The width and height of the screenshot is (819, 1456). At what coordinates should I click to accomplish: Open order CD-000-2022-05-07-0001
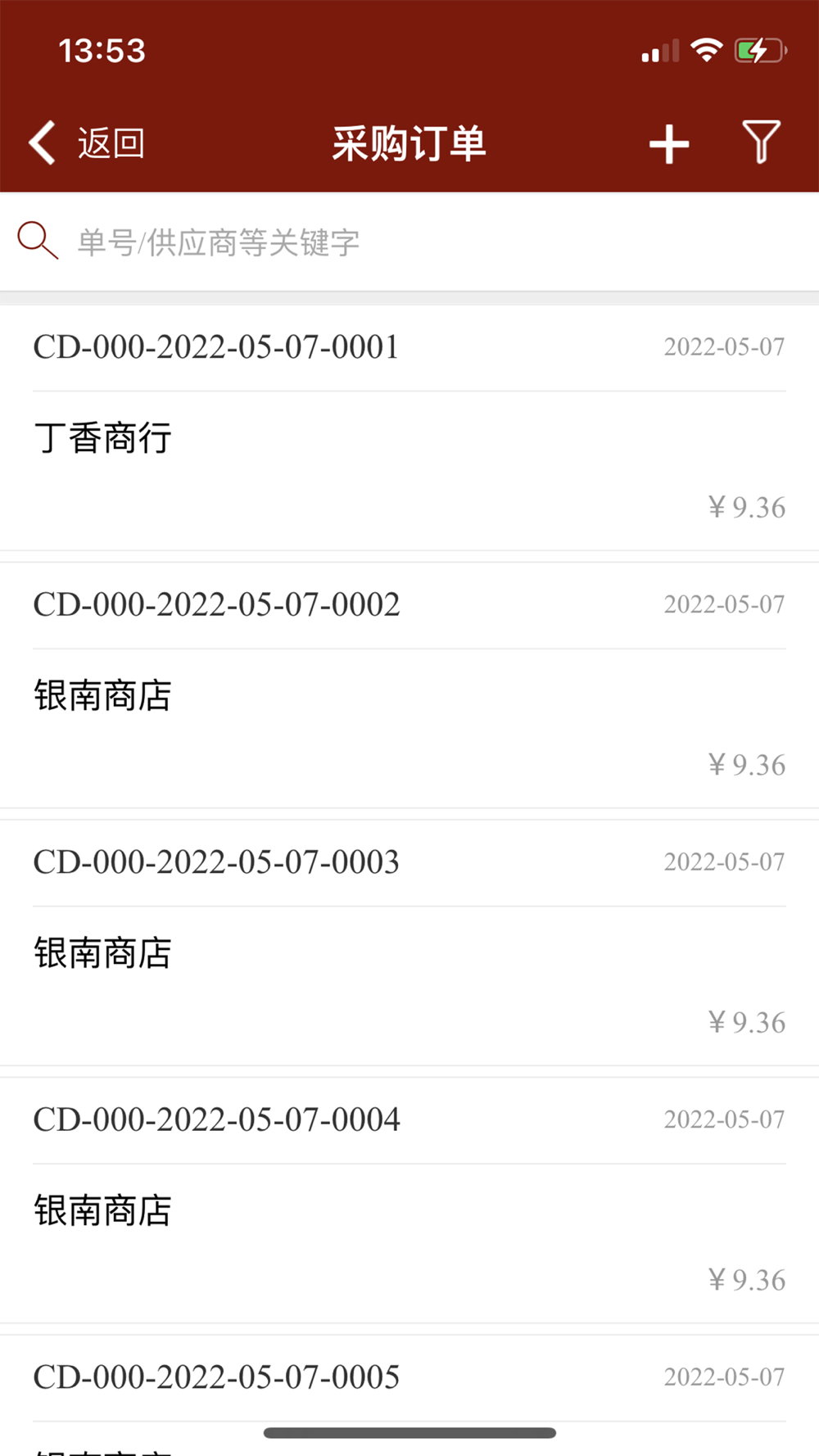[409, 427]
